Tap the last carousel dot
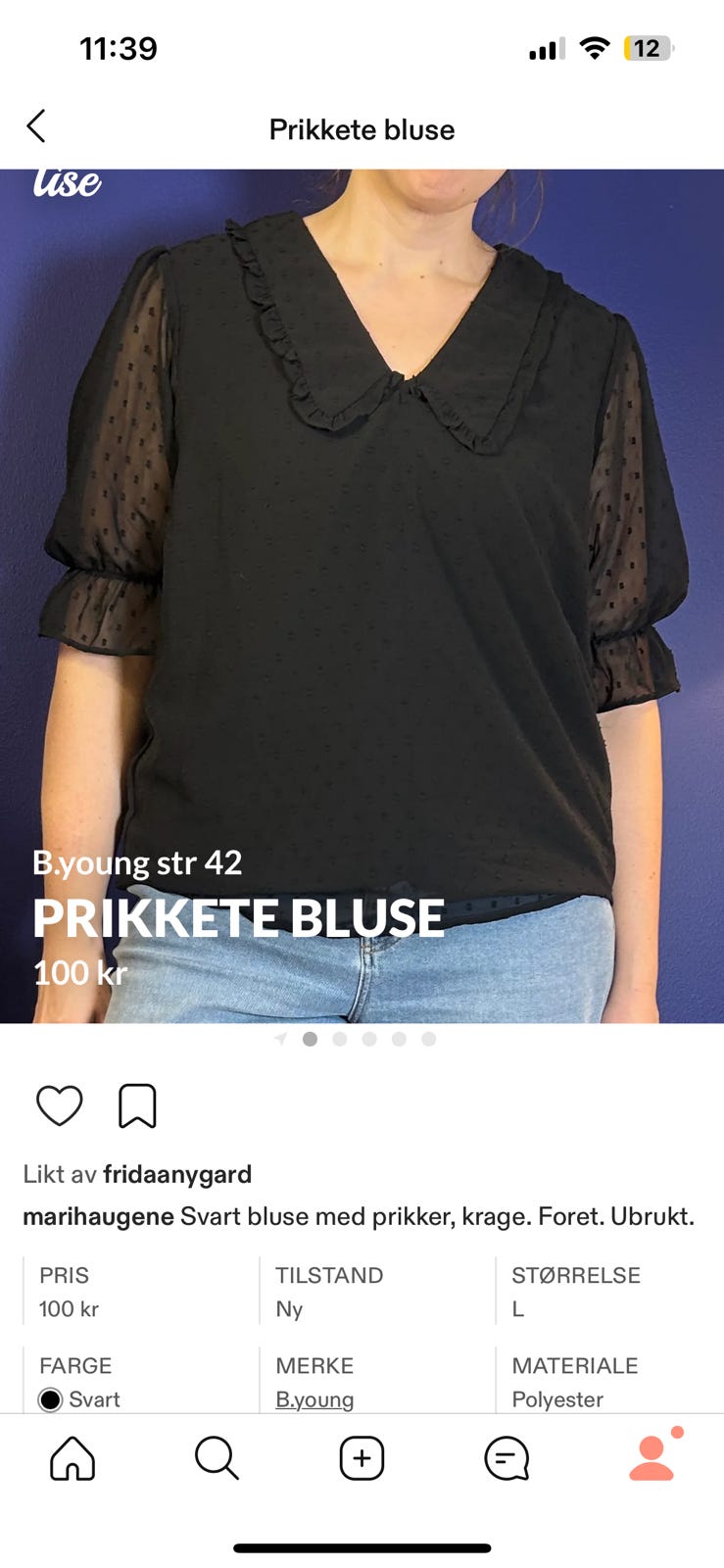The image size is (724, 1568). 427,1037
